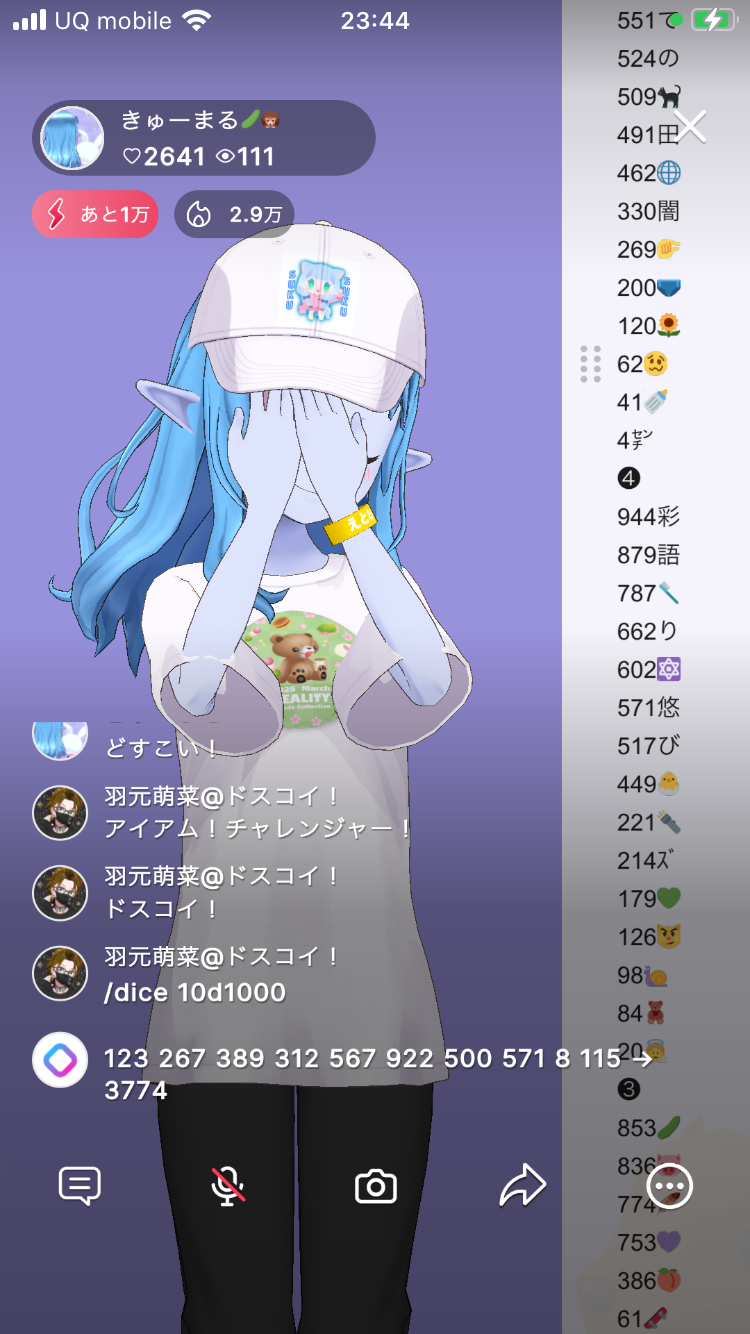Tap 羽元萌菜's avatar on /dice 10d1000 comment
Image resolution: width=750 pixels, height=1334 pixels.
pos(60,973)
